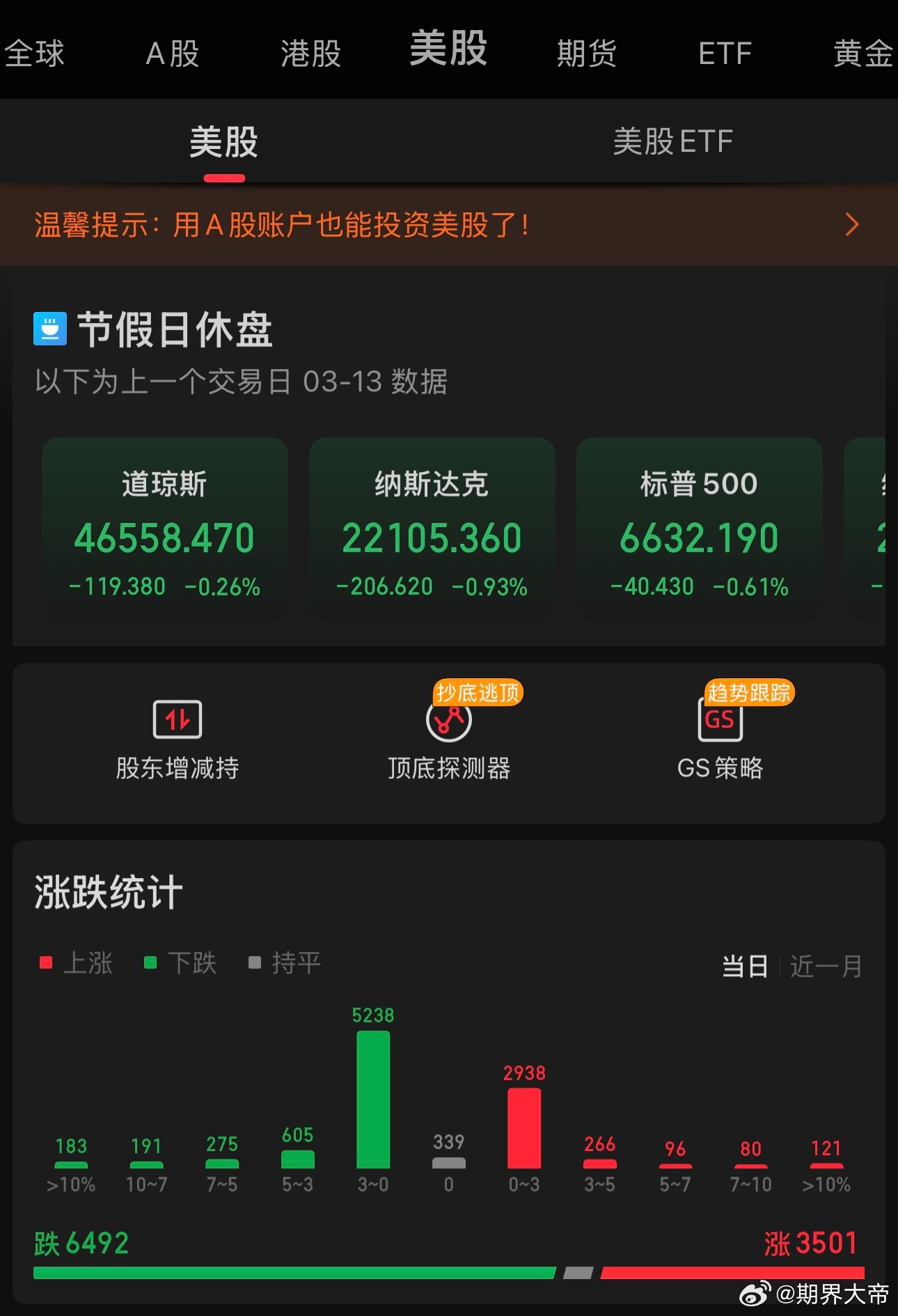Open the 股东增减持 shareholder holdings tool
Image resolution: width=898 pixels, height=1316 pixels.
click(178, 740)
